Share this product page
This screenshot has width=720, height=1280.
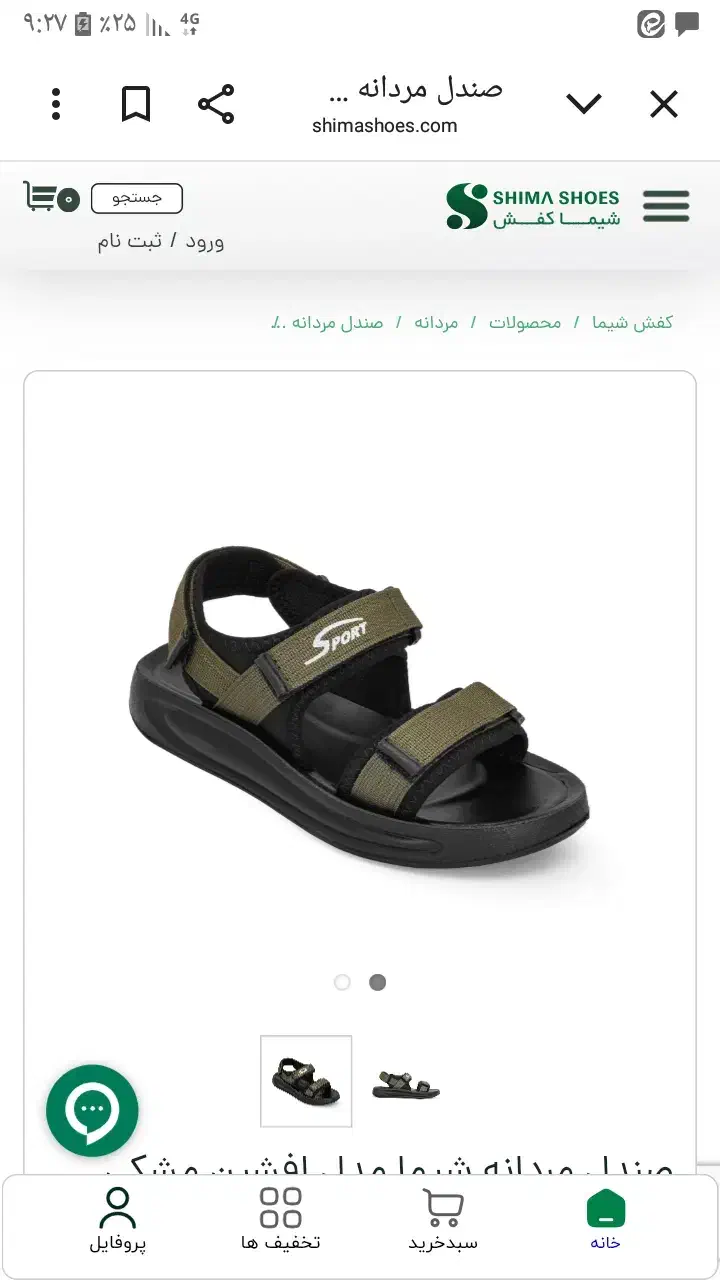pos(216,104)
